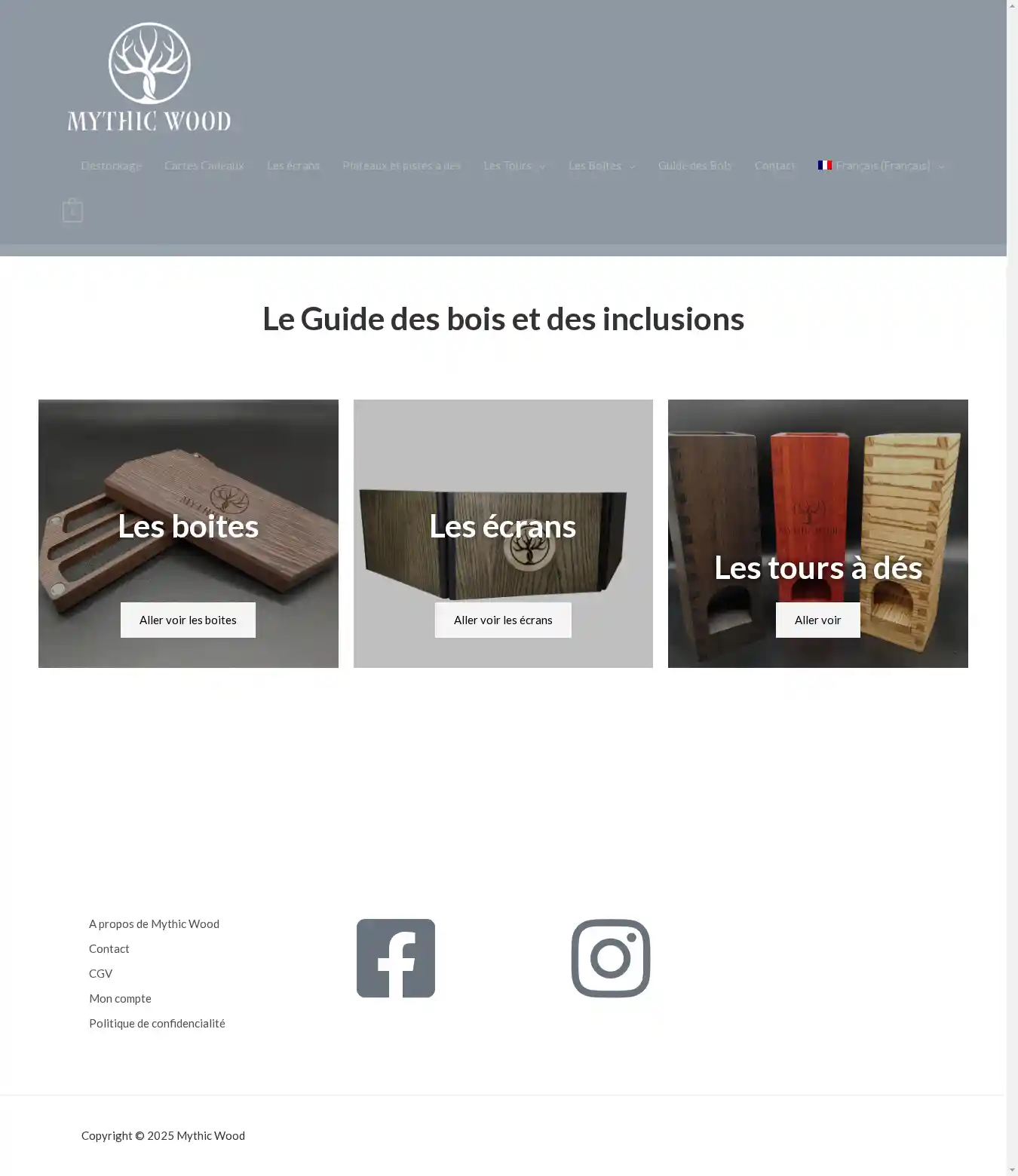Expand the Les Boites dropdown
The height and width of the screenshot is (1176, 1018).
click(601, 166)
